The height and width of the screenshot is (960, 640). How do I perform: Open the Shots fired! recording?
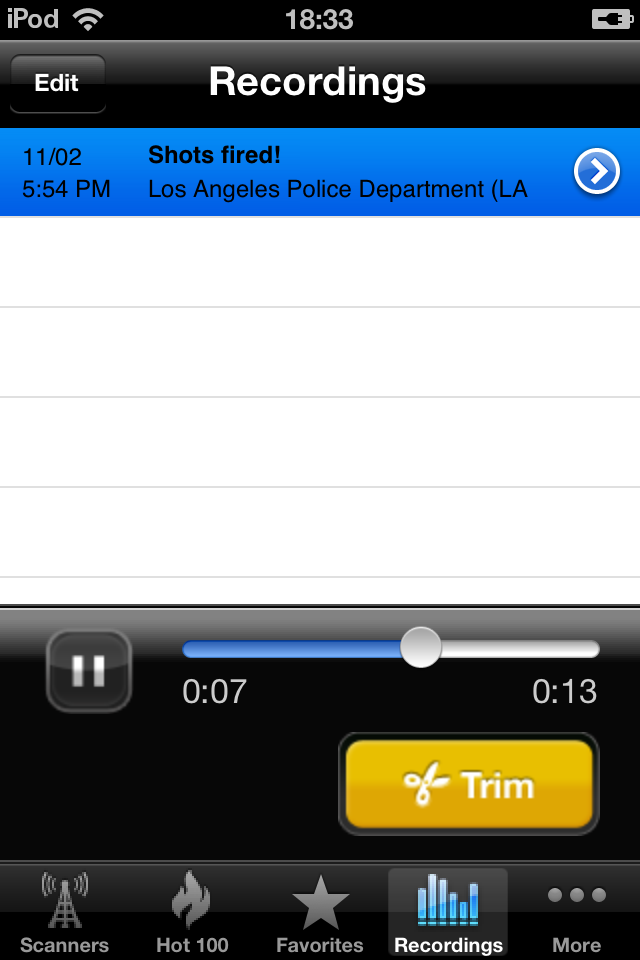(300, 172)
